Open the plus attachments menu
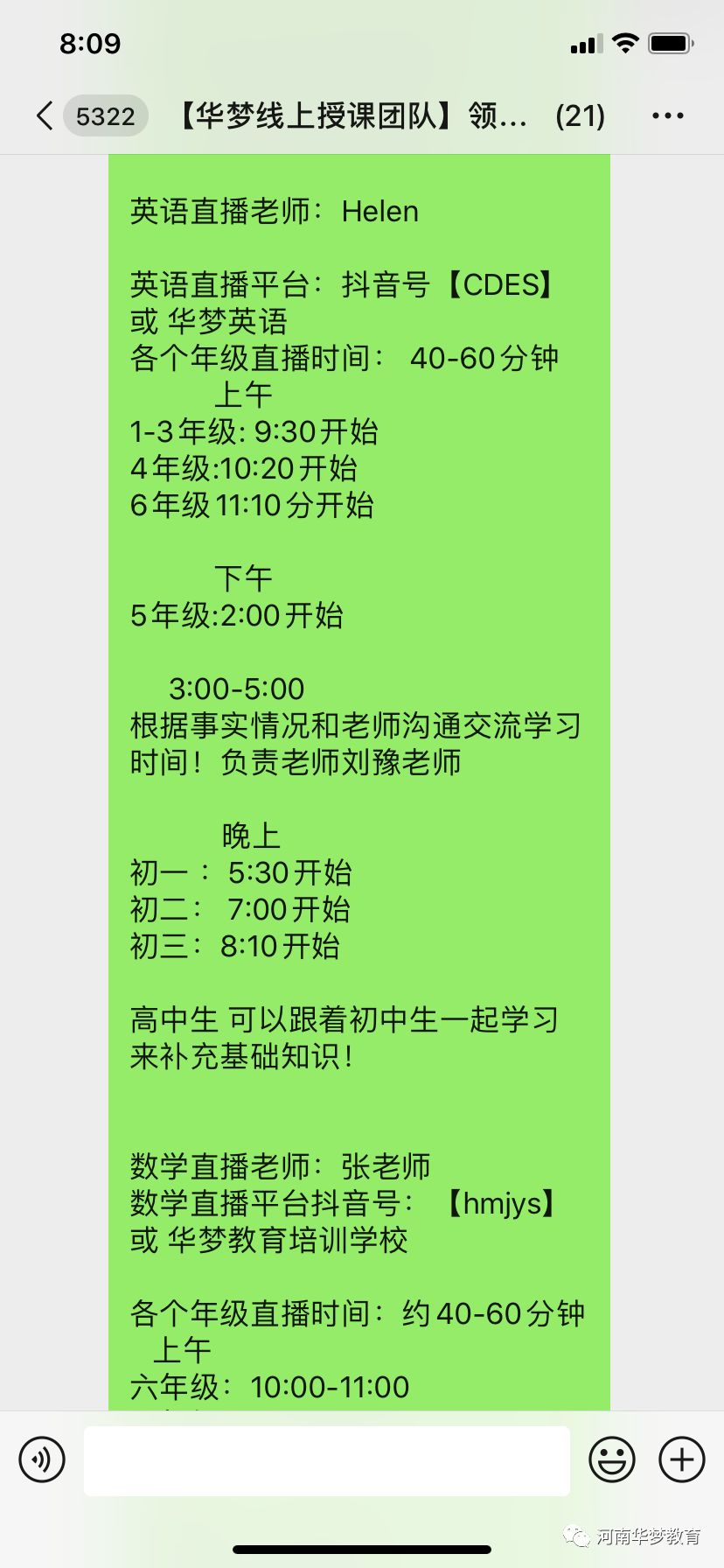724x1568 pixels. click(x=682, y=1460)
